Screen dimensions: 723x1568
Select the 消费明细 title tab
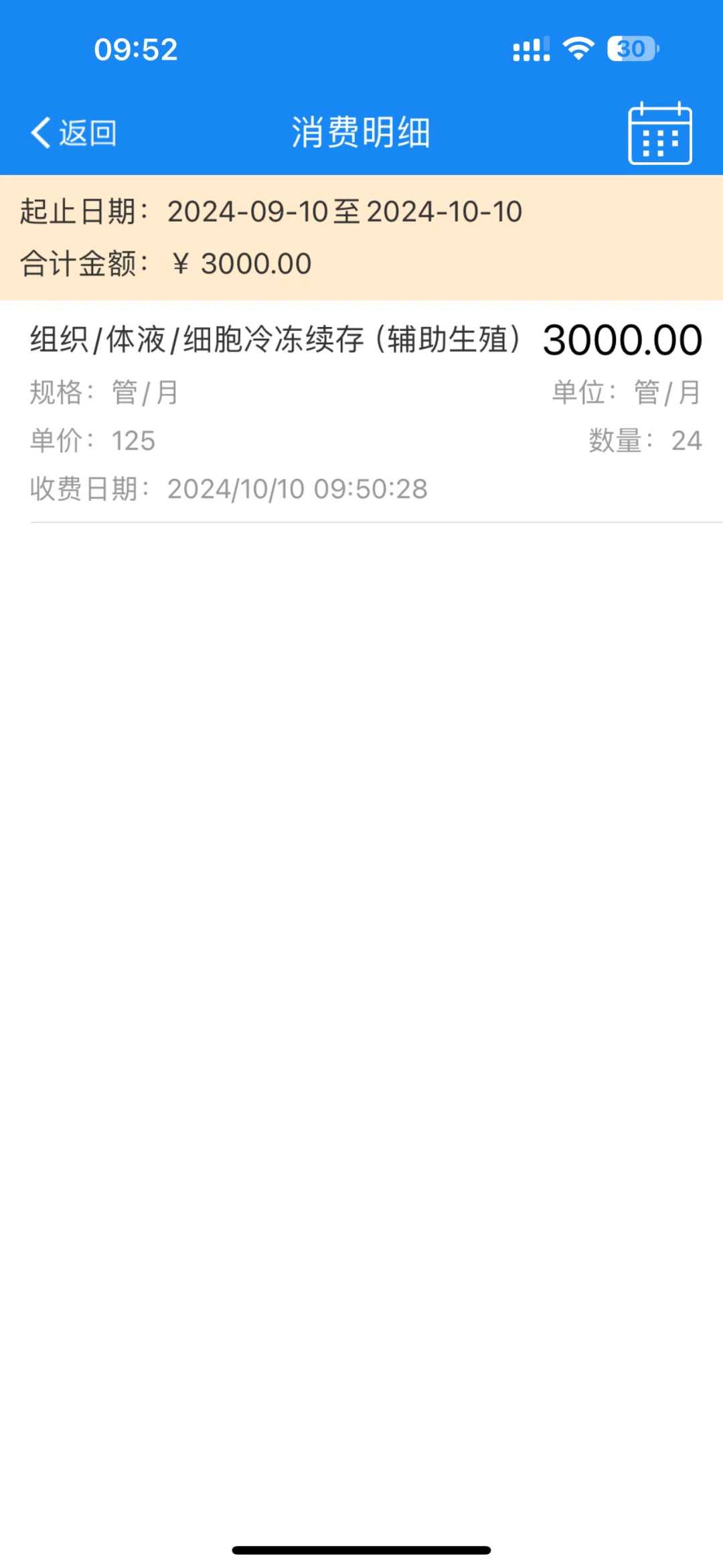[361, 131]
